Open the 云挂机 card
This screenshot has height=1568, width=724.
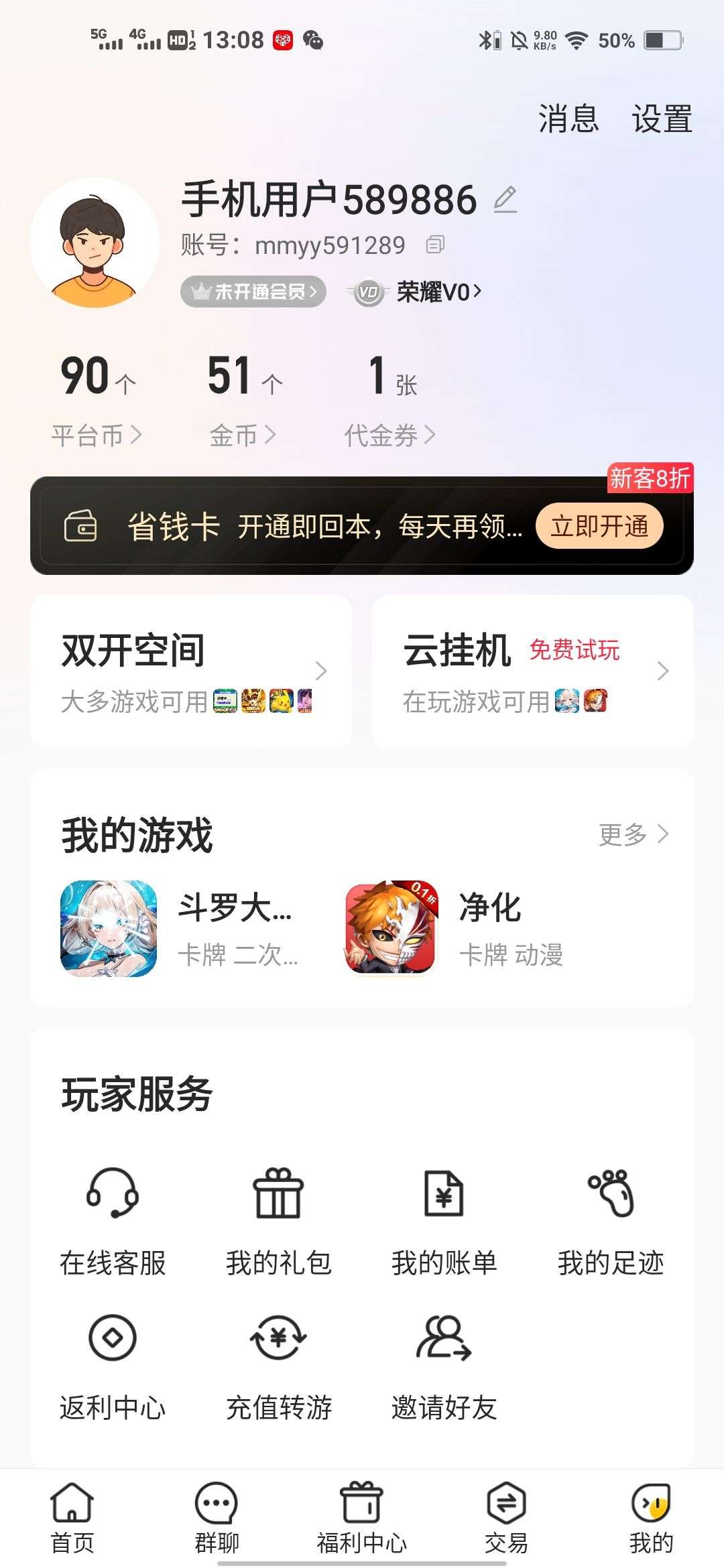click(x=532, y=671)
